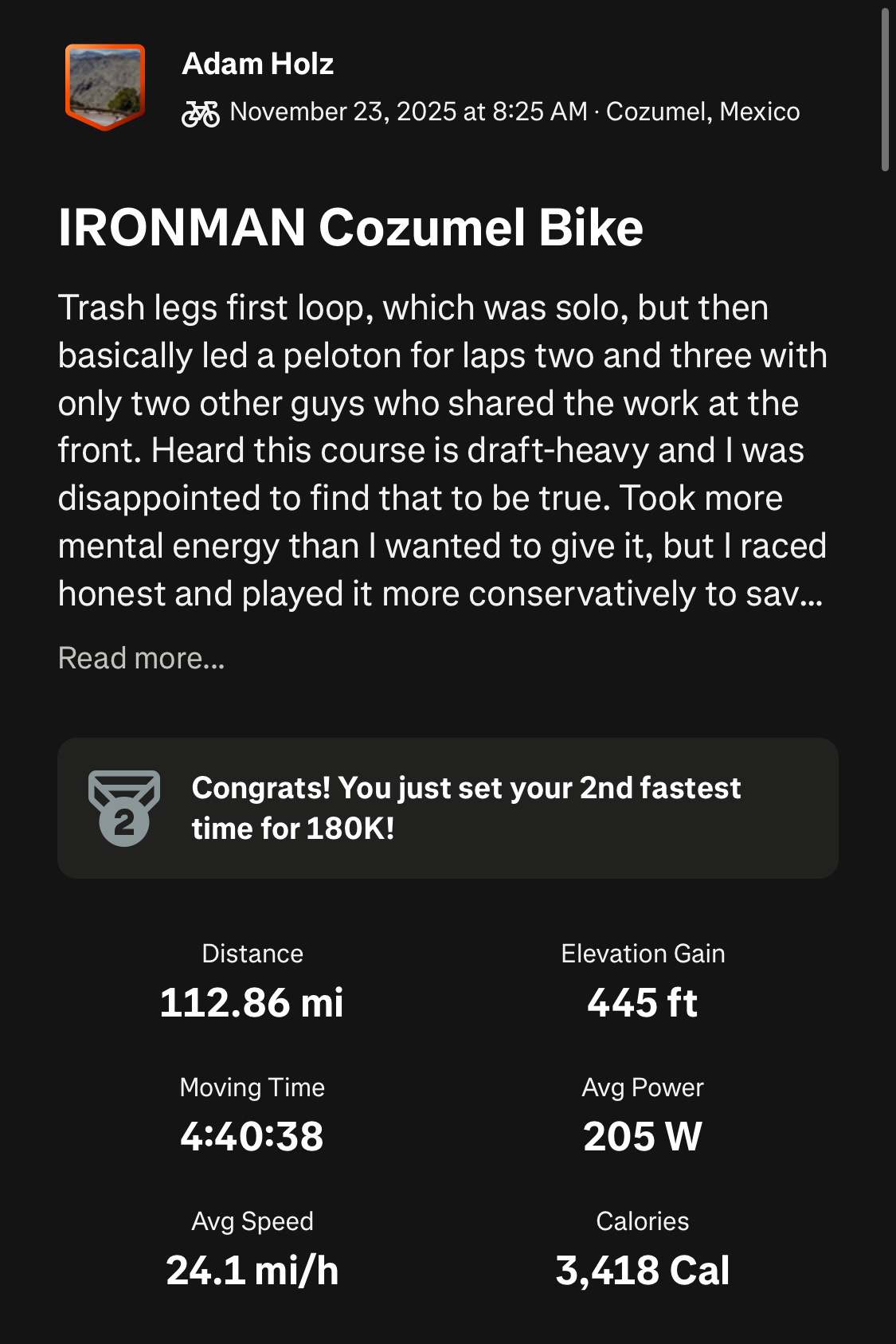Expand description with Read more

[x=142, y=658]
